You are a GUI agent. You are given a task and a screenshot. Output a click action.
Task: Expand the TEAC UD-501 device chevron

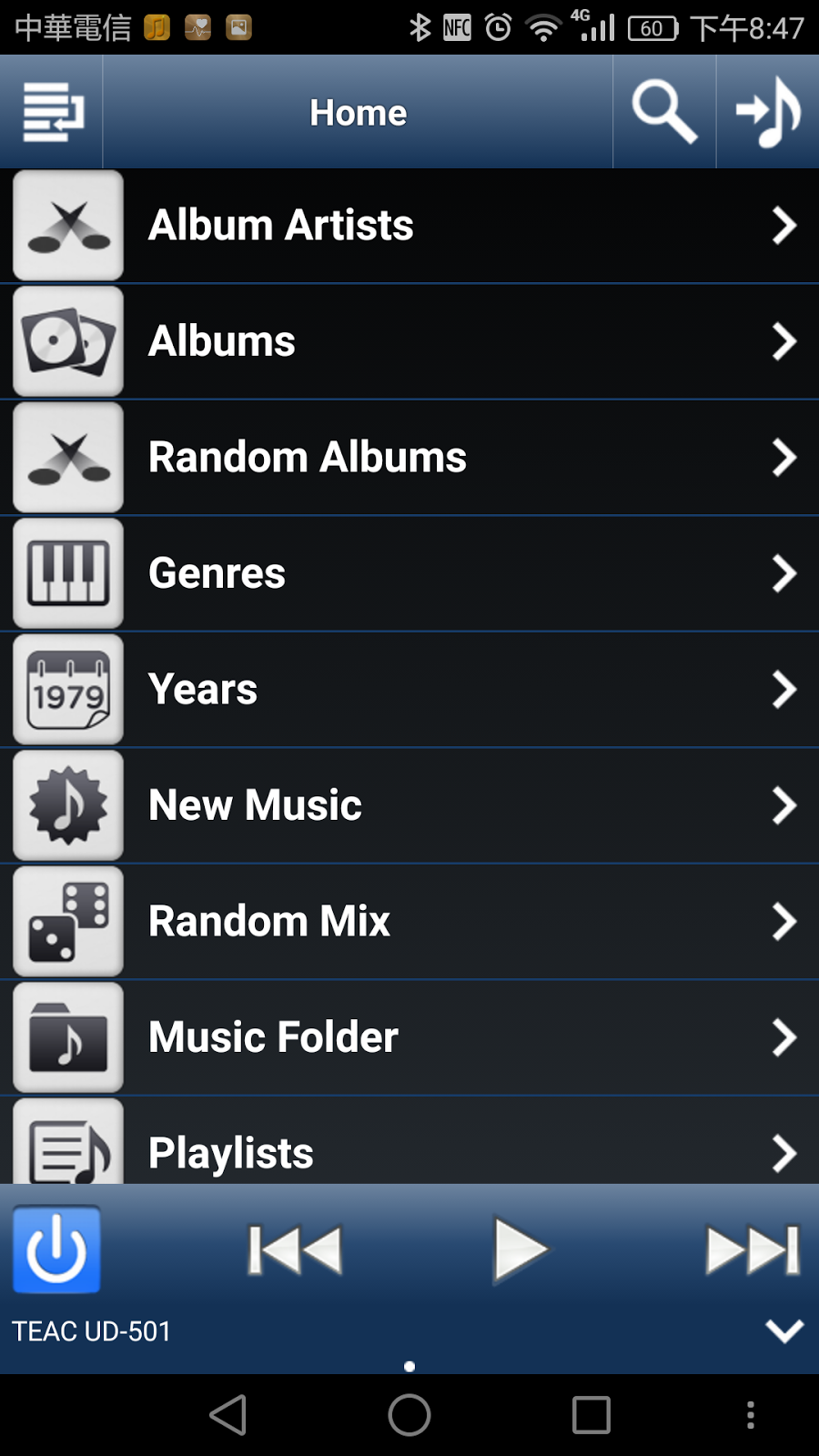click(784, 1331)
